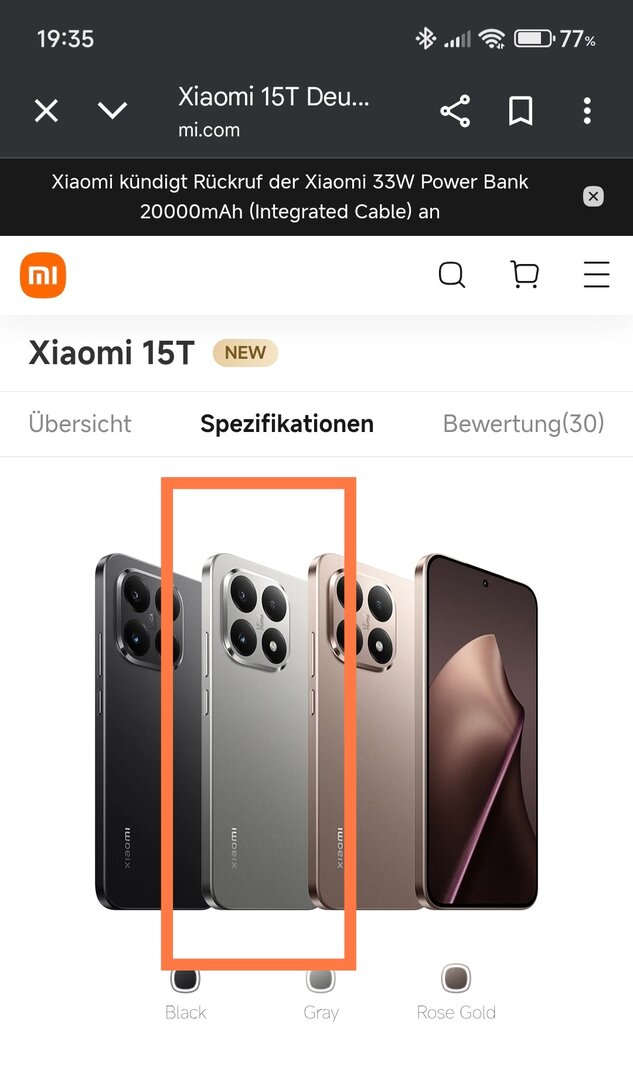Open the Bewertung(30) tab

(523, 424)
